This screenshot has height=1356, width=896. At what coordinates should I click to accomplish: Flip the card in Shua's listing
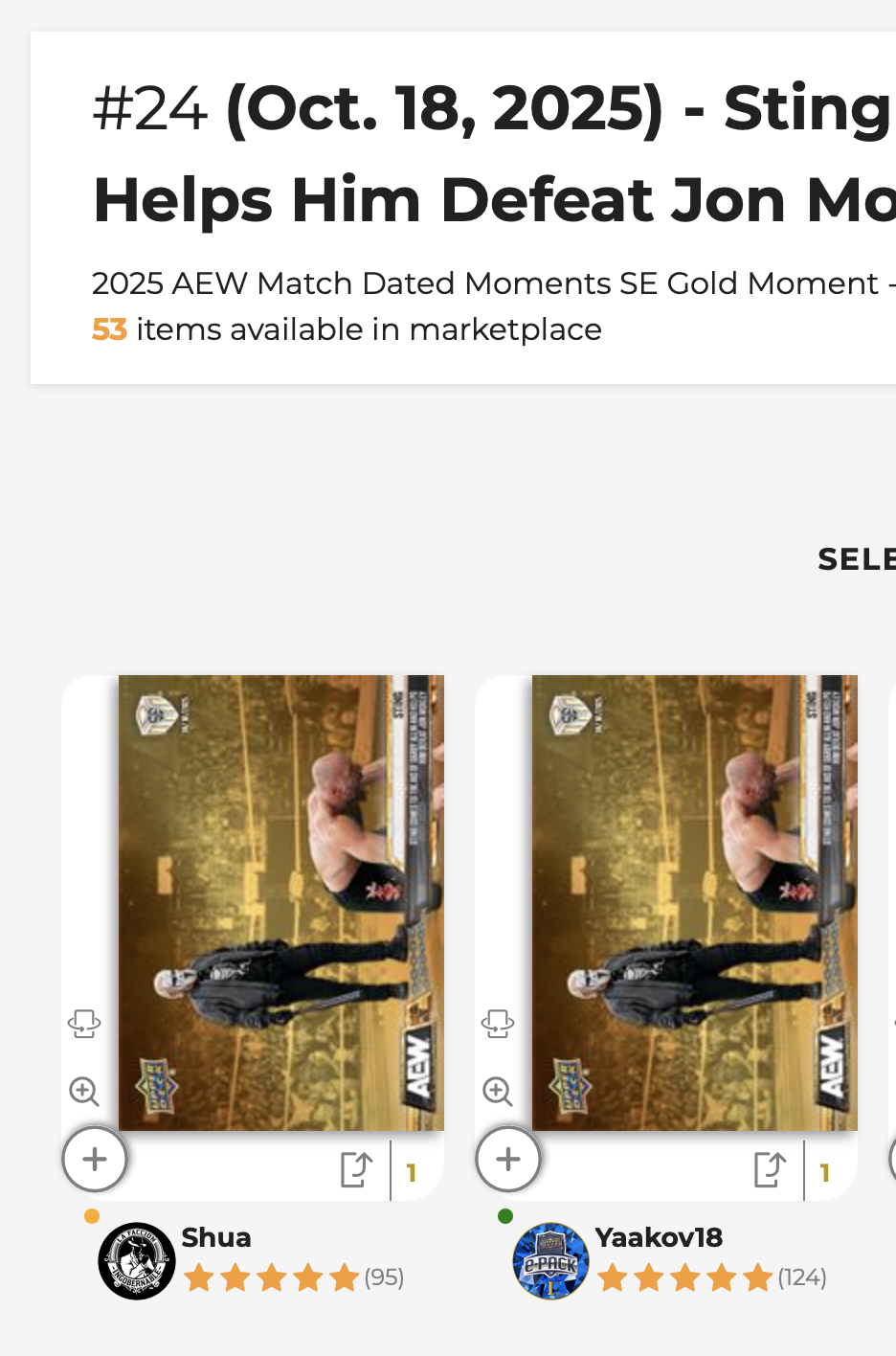[84, 1024]
